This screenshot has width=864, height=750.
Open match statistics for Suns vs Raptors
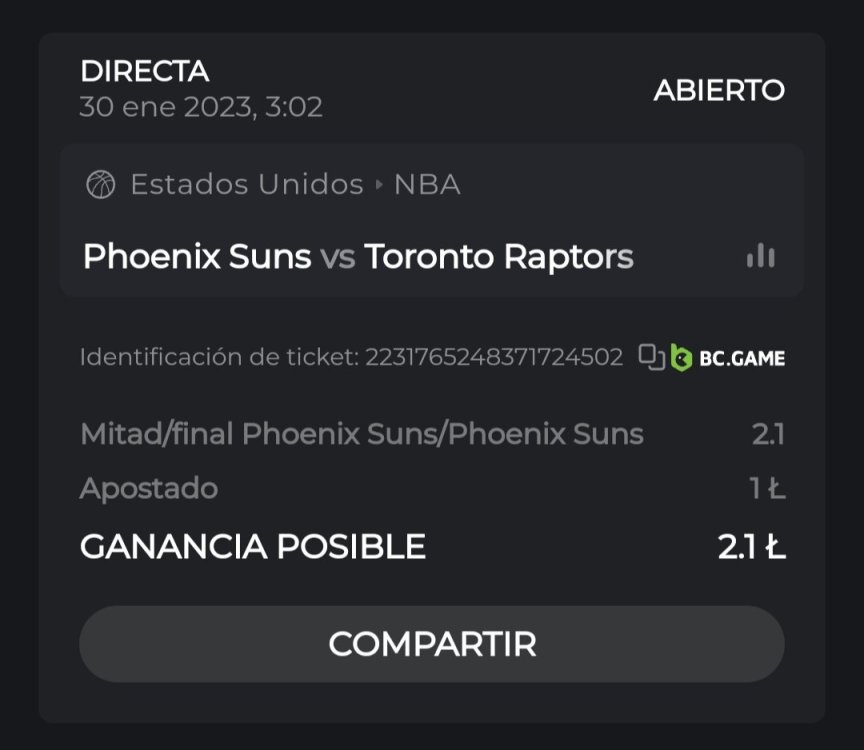click(760, 256)
